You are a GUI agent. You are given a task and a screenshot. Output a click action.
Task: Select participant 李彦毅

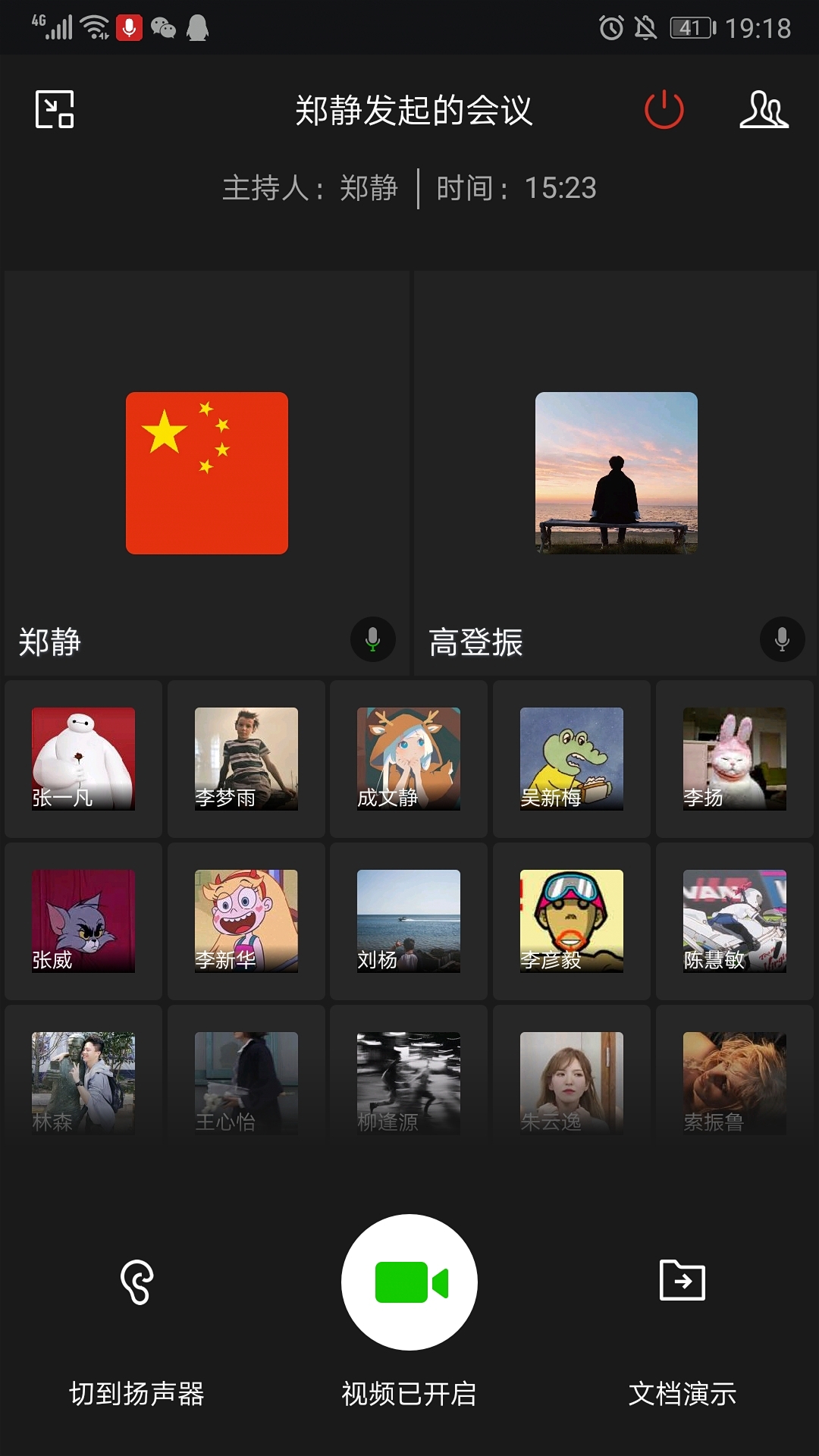(x=572, y=921)
